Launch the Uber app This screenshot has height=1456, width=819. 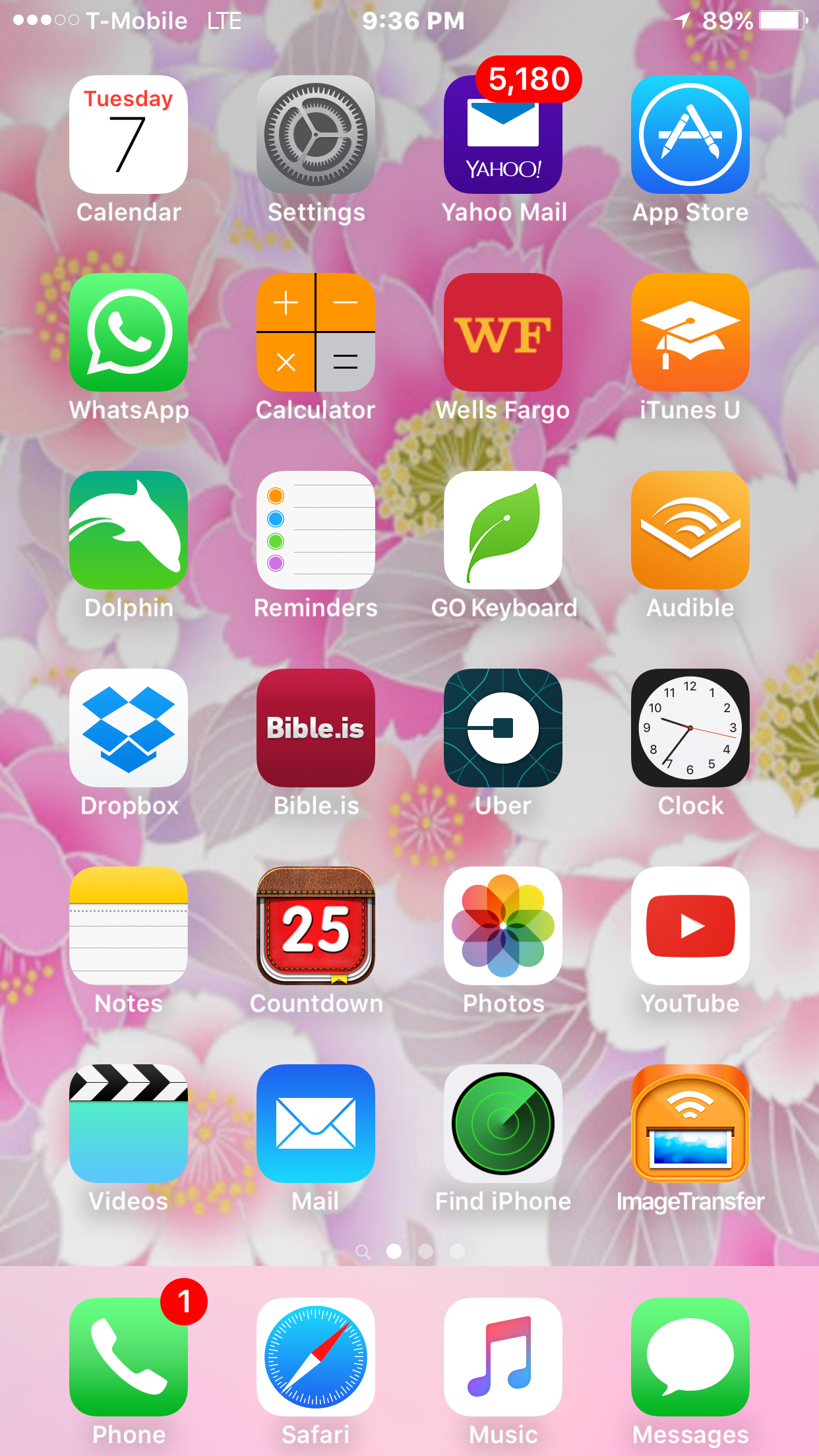coord(503,728)
